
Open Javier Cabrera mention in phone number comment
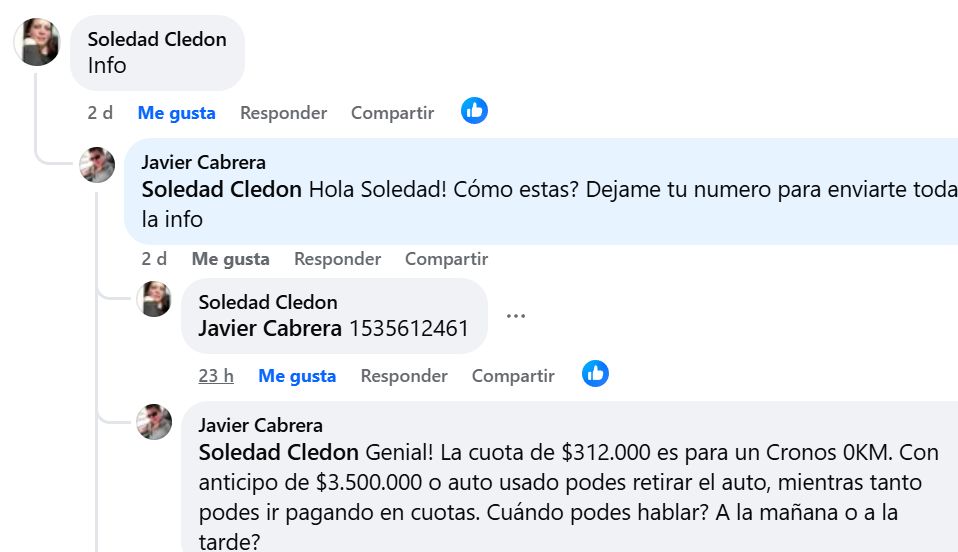pos(270,328)
